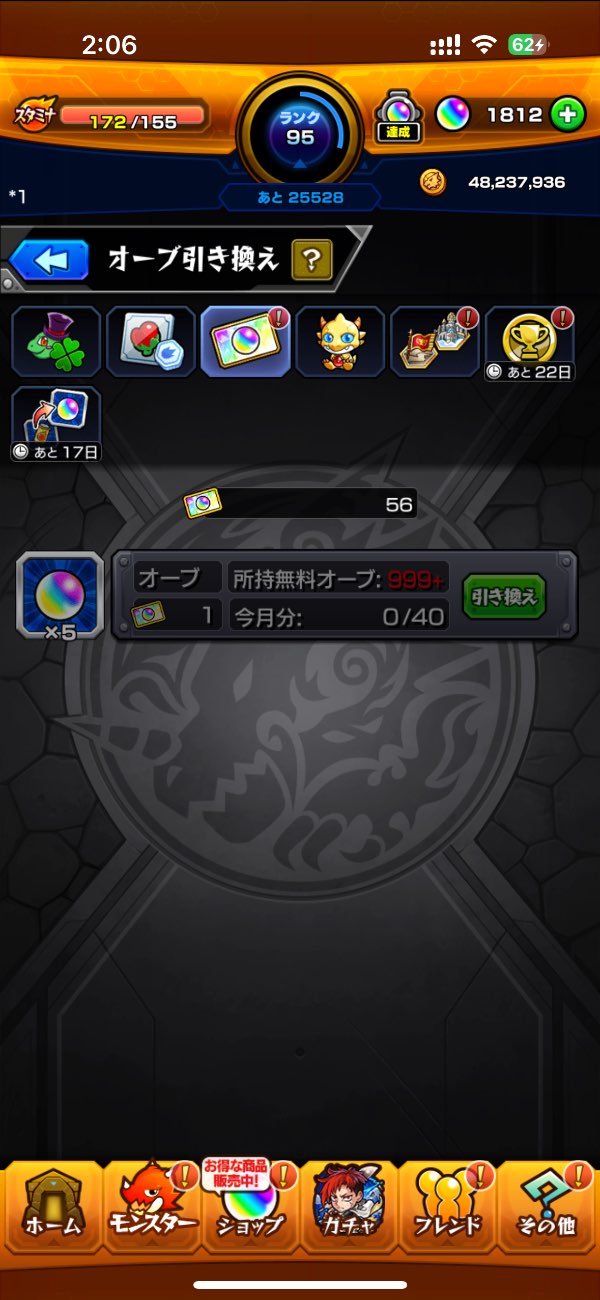Viewport: 600px width, 1300px height.
Task: Select the castle map exchange tab
Action: (436, 342)
